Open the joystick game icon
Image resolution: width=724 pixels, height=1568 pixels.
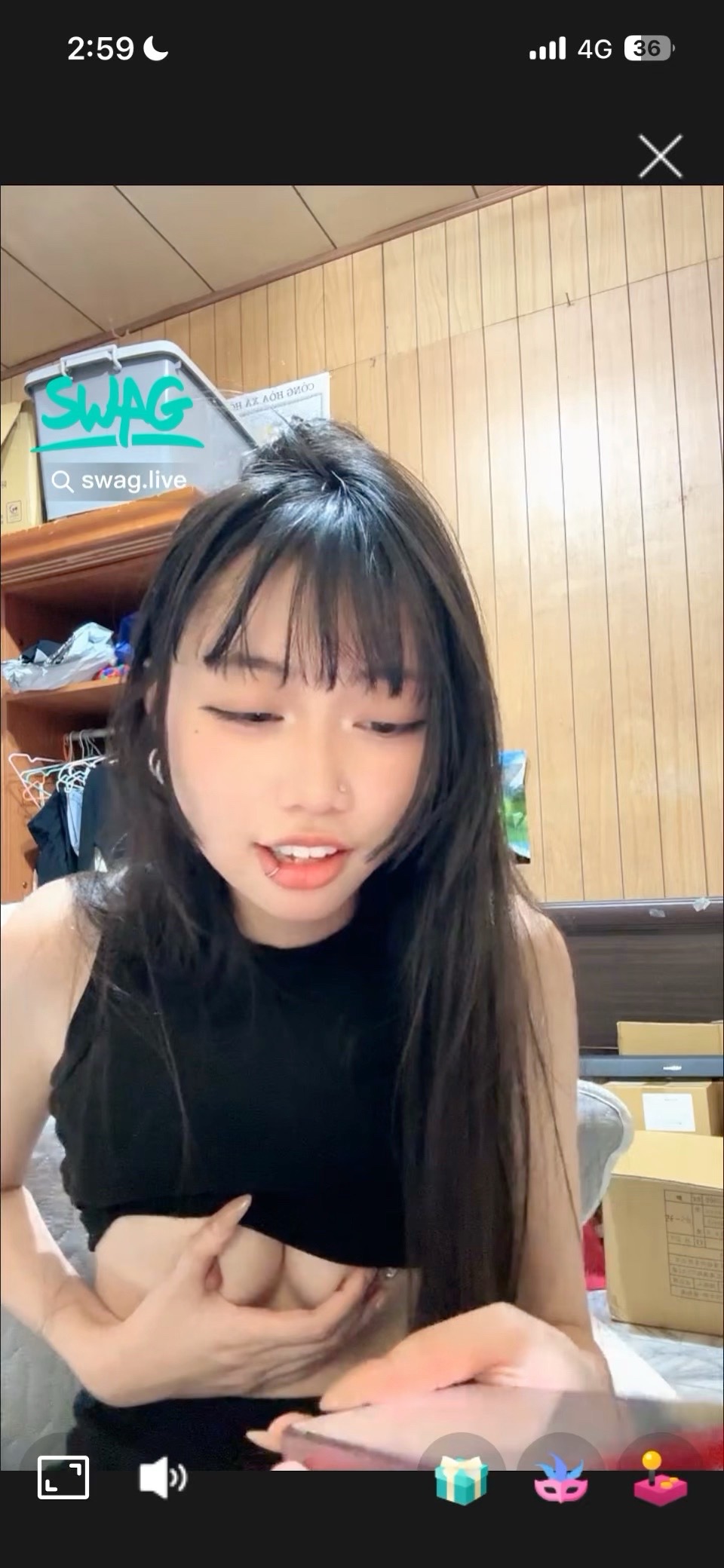coord(661,1478)
